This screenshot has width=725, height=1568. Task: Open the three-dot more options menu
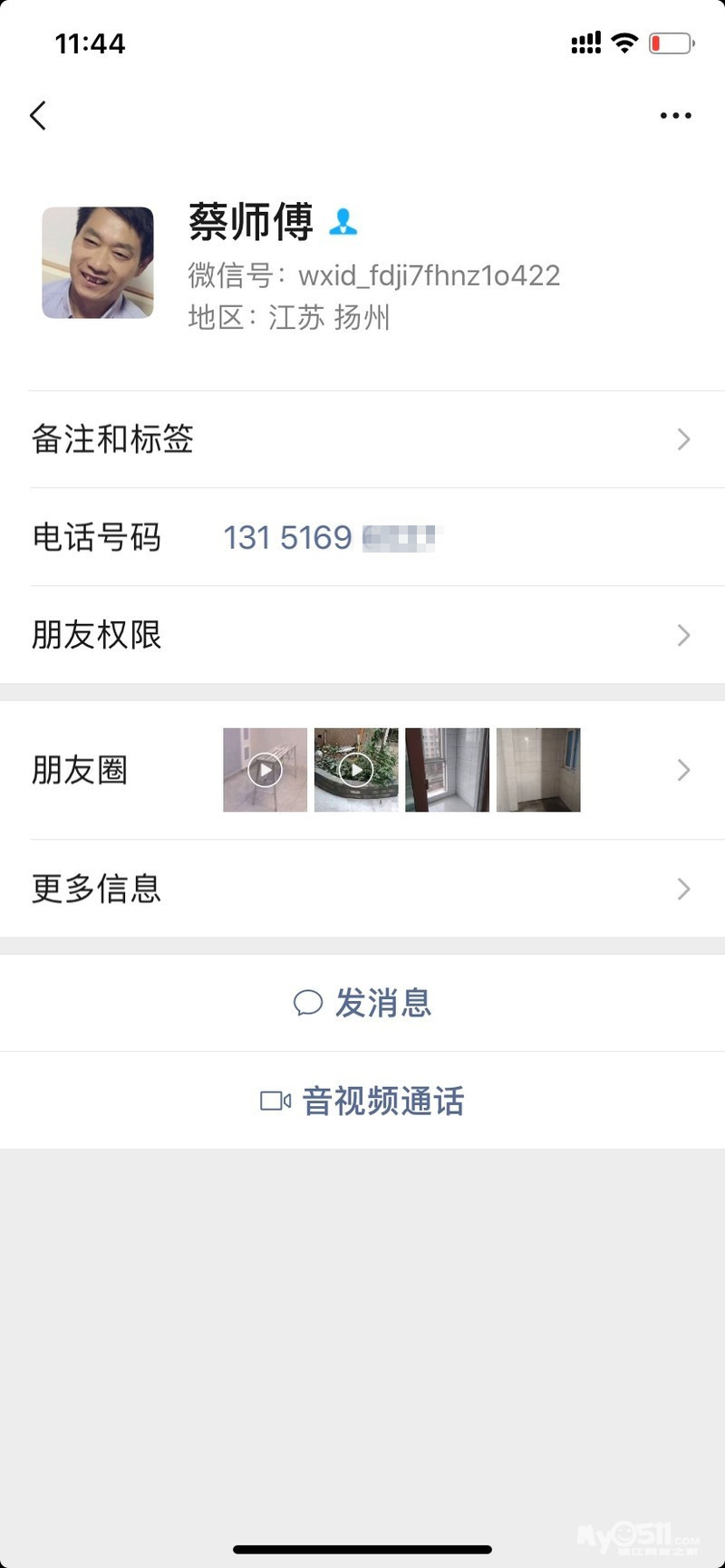point(675,116)
